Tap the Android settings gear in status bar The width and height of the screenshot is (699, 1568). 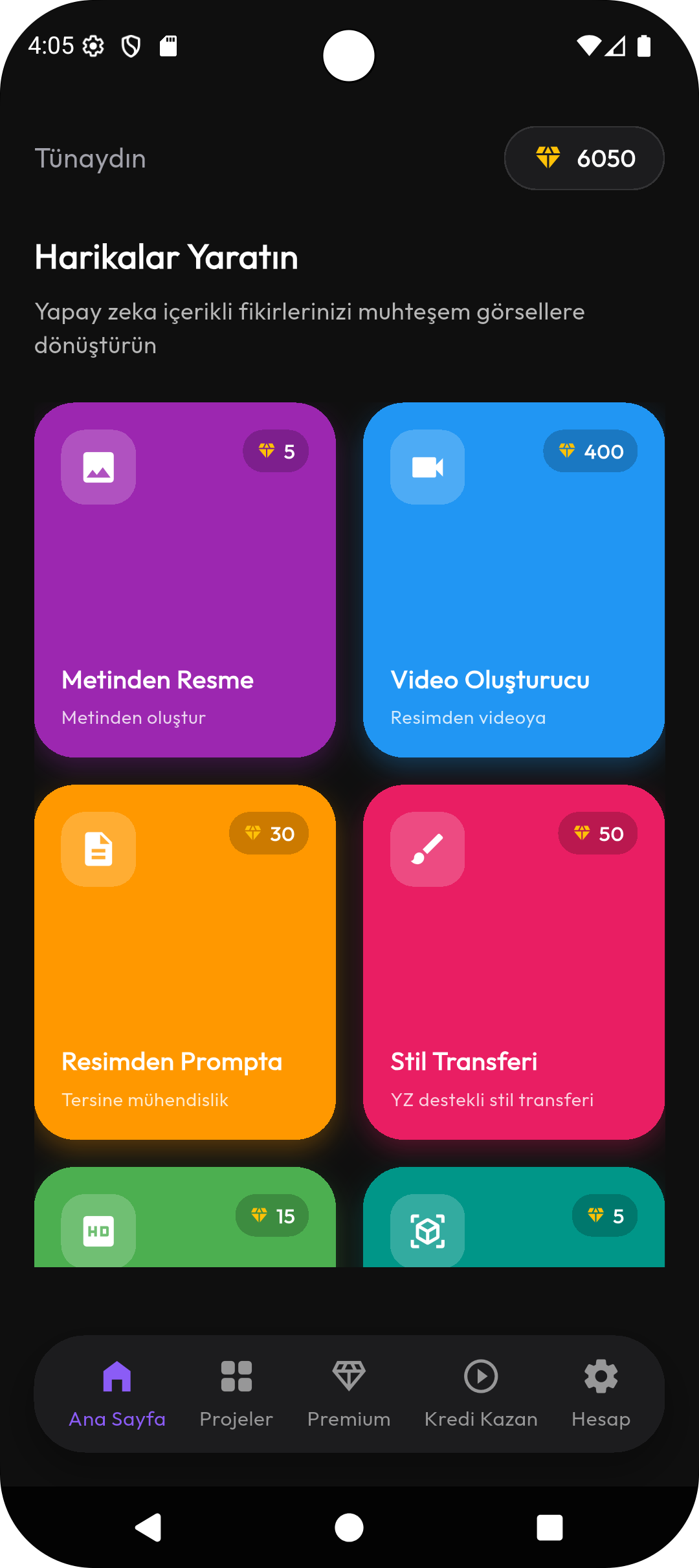(93, 46)
